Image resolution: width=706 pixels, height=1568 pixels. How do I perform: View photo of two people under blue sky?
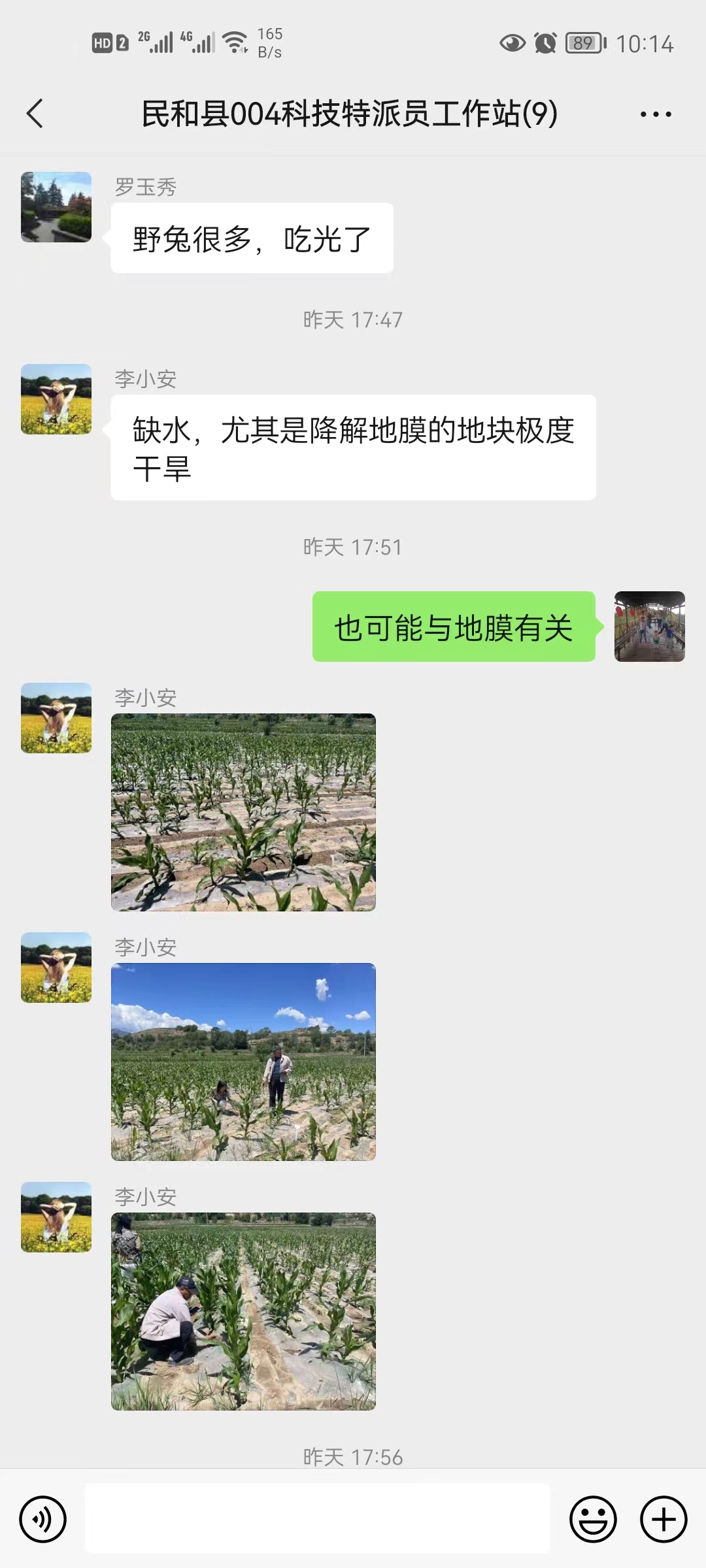point(243,1062)
